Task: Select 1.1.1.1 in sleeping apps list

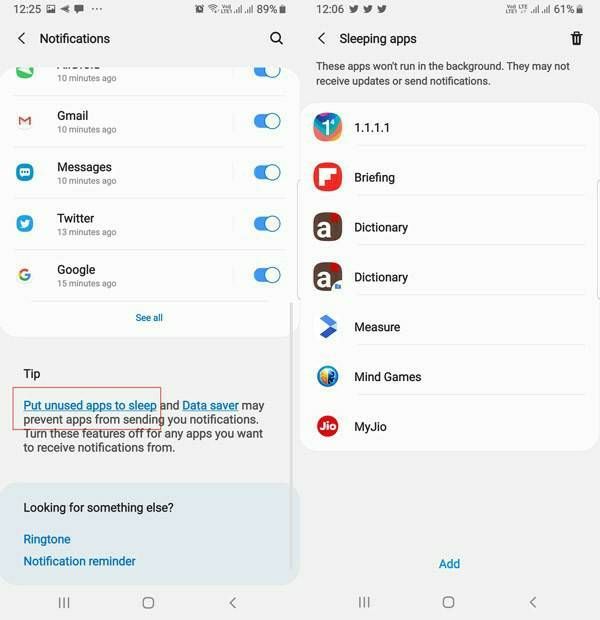Action: point(450,127)
